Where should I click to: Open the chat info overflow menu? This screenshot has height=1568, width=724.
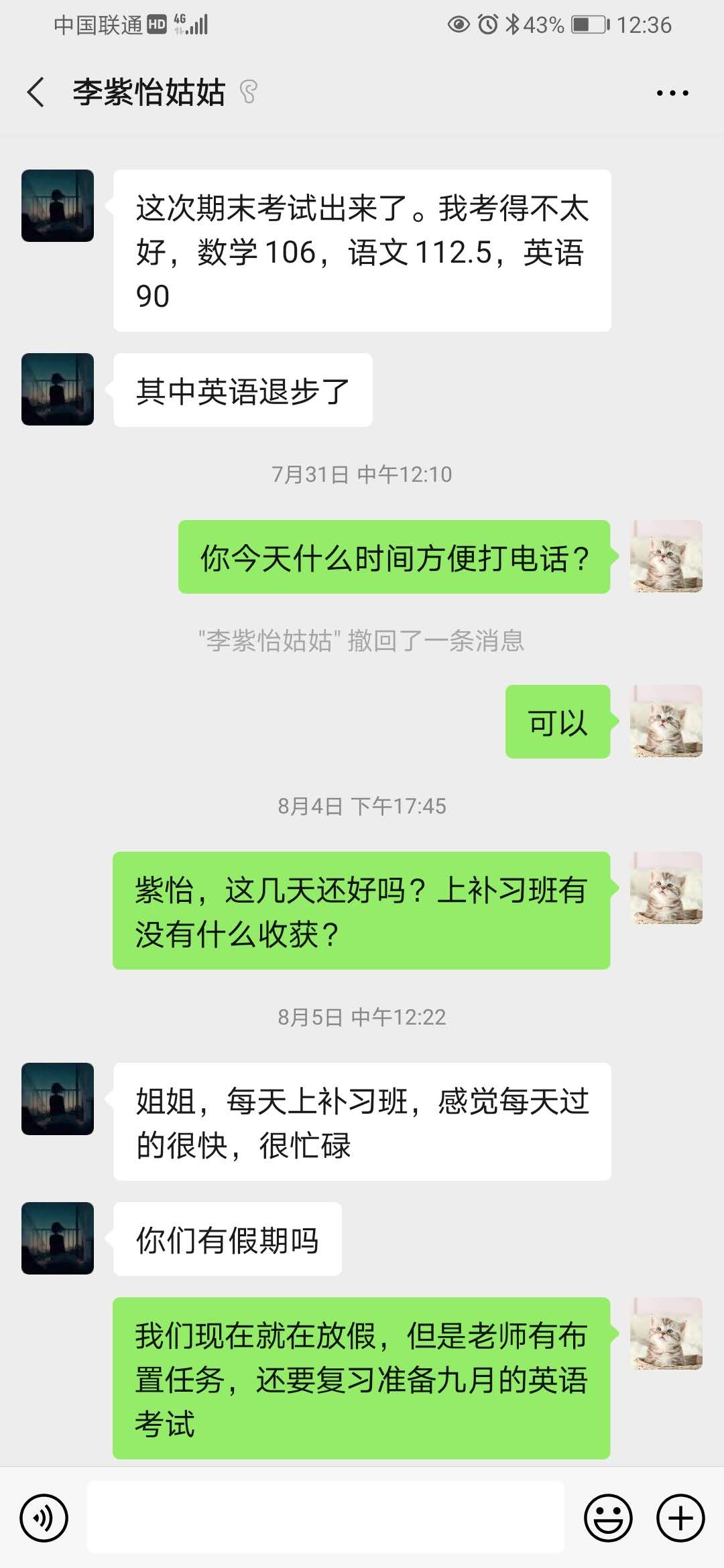click(x=672, y=93)
